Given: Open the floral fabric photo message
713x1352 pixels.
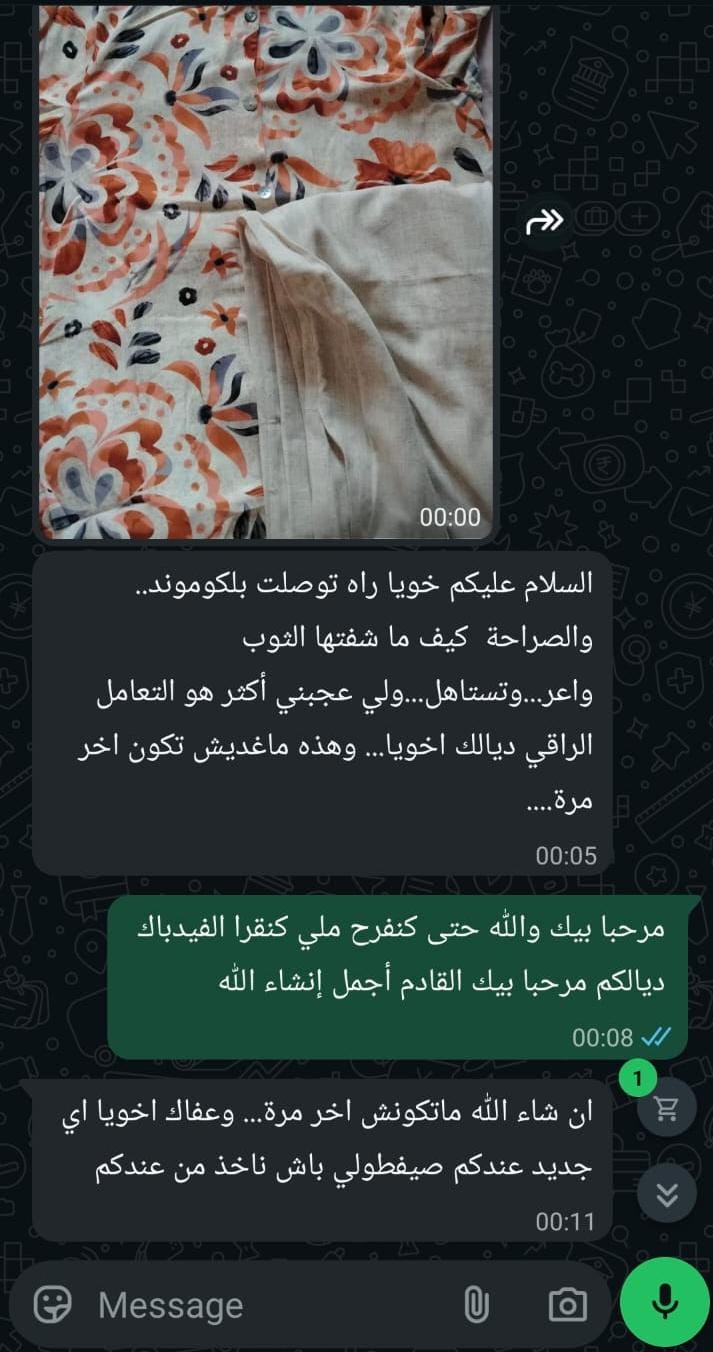Looking at the screenshot, I should 265,270.
